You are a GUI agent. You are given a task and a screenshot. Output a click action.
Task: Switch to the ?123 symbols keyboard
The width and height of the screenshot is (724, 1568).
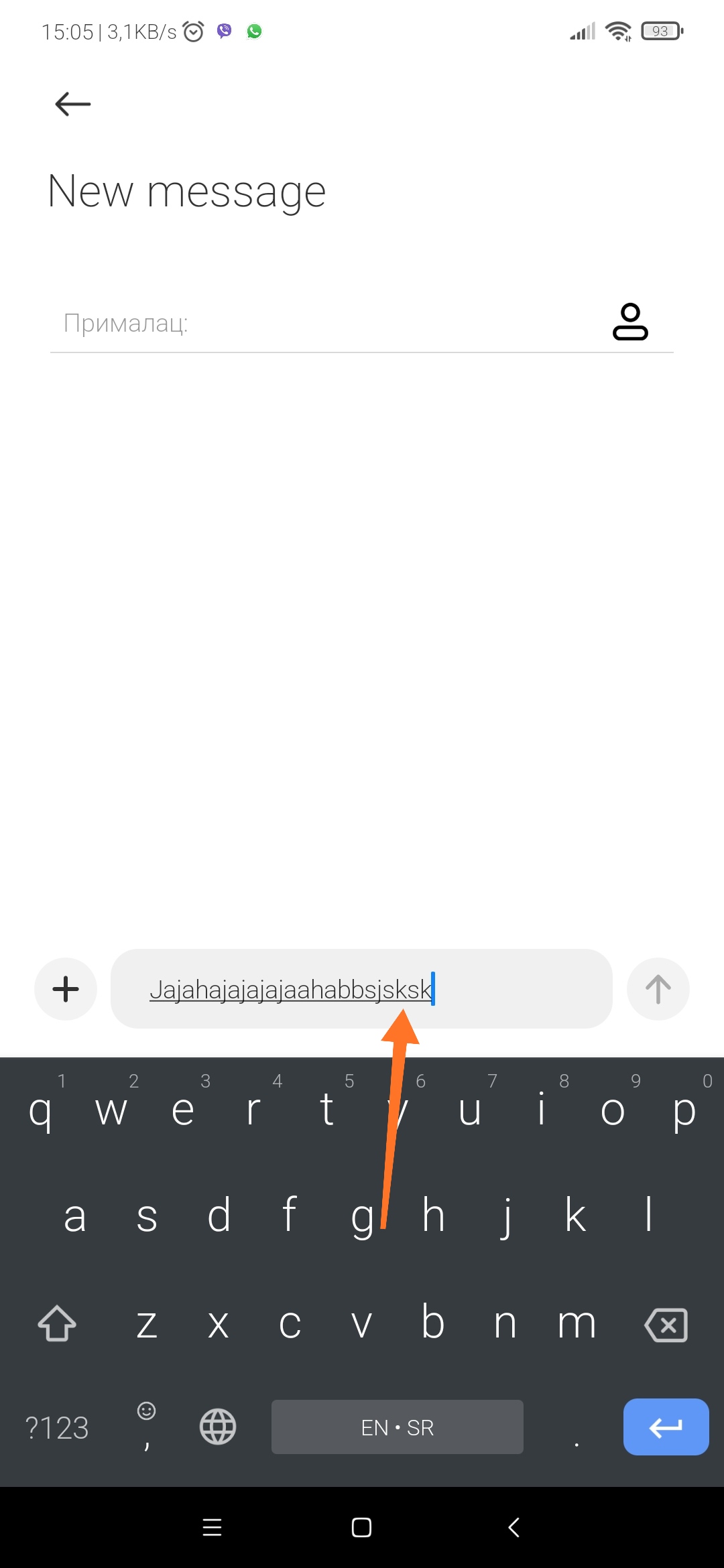(x=57, y=1427)
